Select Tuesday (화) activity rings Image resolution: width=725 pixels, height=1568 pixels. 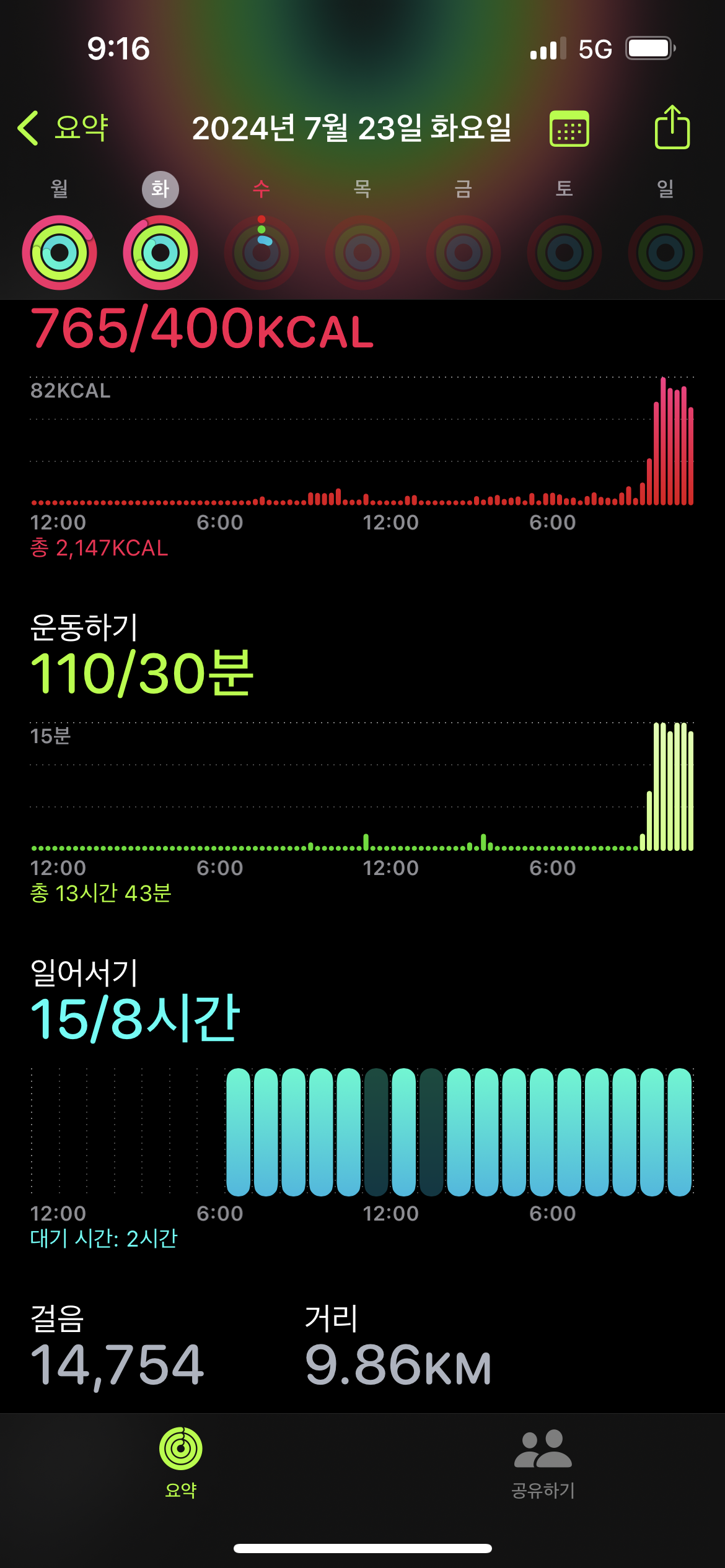pyautogui.click(x=160, y=252)
